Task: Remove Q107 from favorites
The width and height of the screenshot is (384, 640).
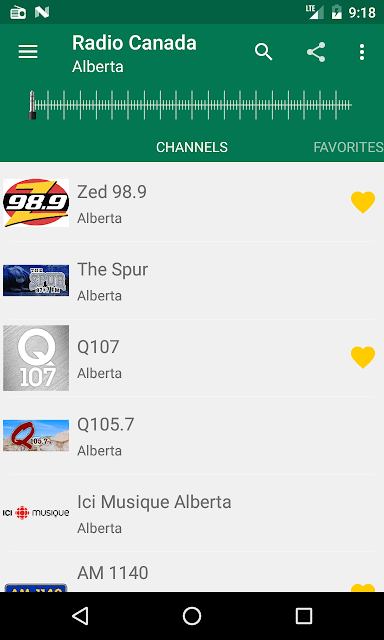Action: (363, 357)
